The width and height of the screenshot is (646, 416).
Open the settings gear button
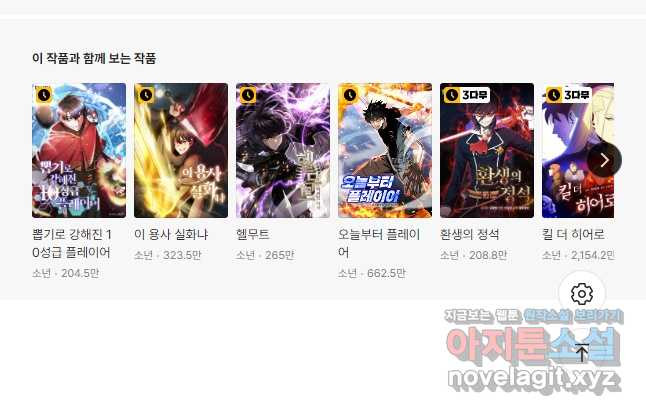(x=582, y=294)
